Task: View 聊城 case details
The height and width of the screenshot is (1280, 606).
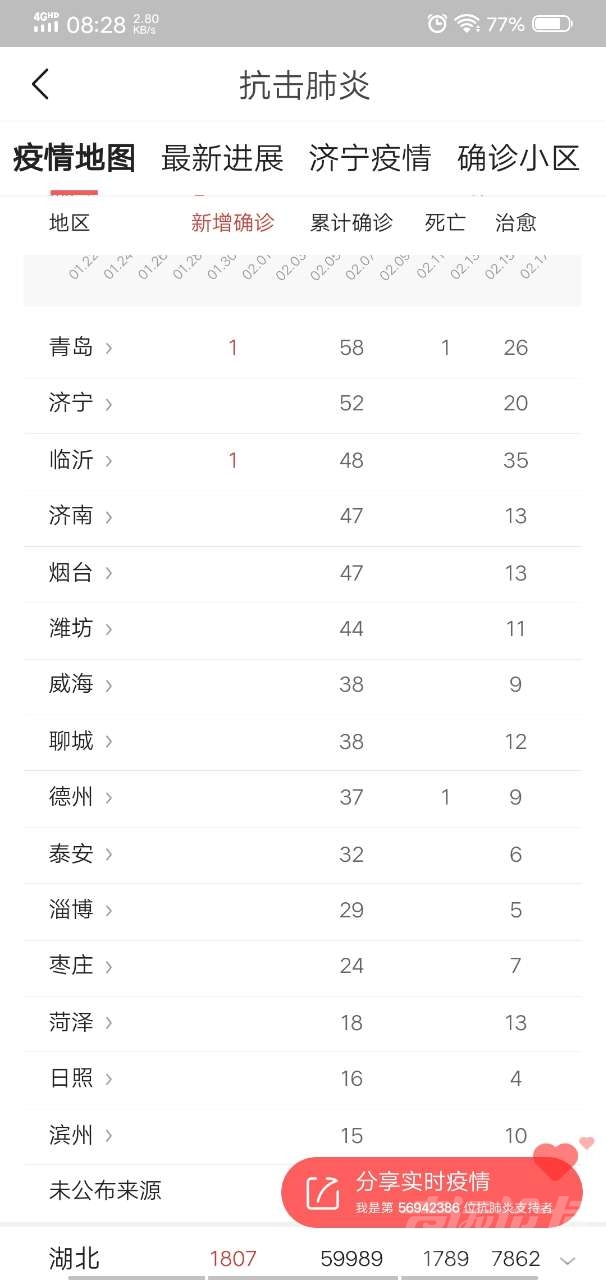Action: pos(80,741)
